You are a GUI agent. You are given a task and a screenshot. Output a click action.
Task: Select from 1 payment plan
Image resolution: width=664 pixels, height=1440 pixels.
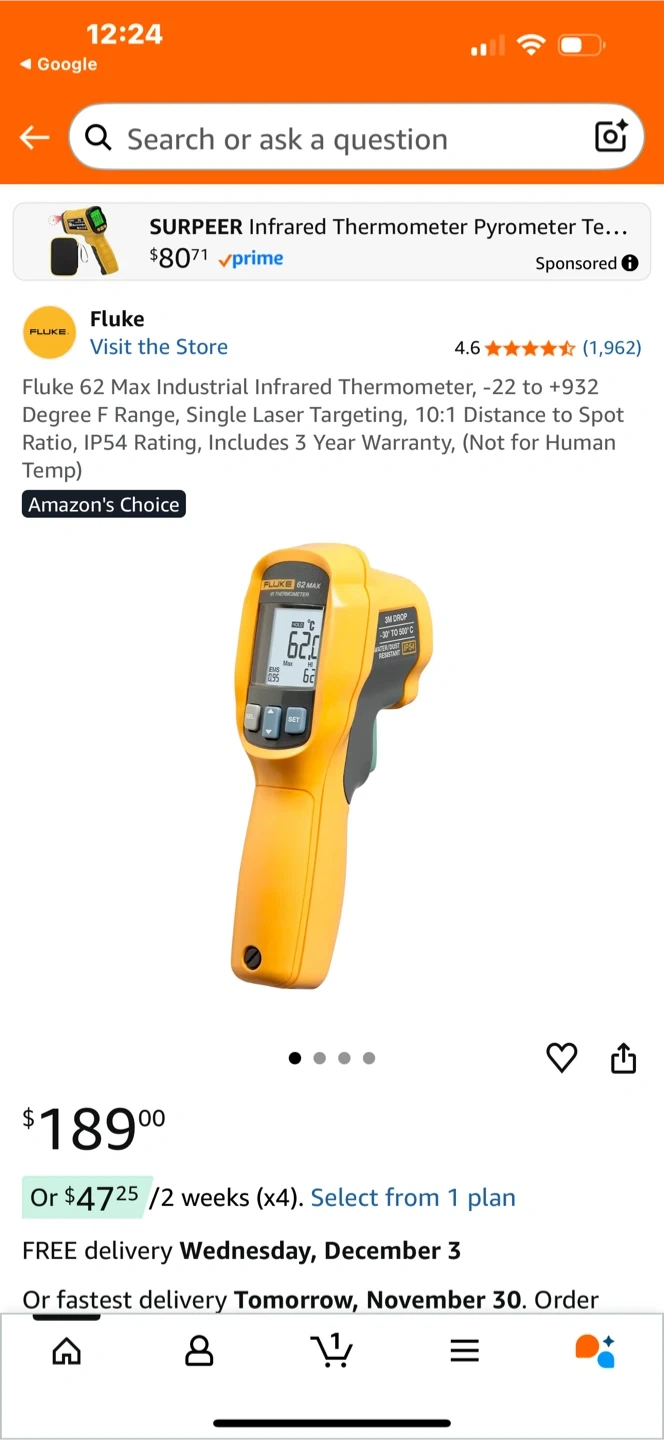(413, 1198)
